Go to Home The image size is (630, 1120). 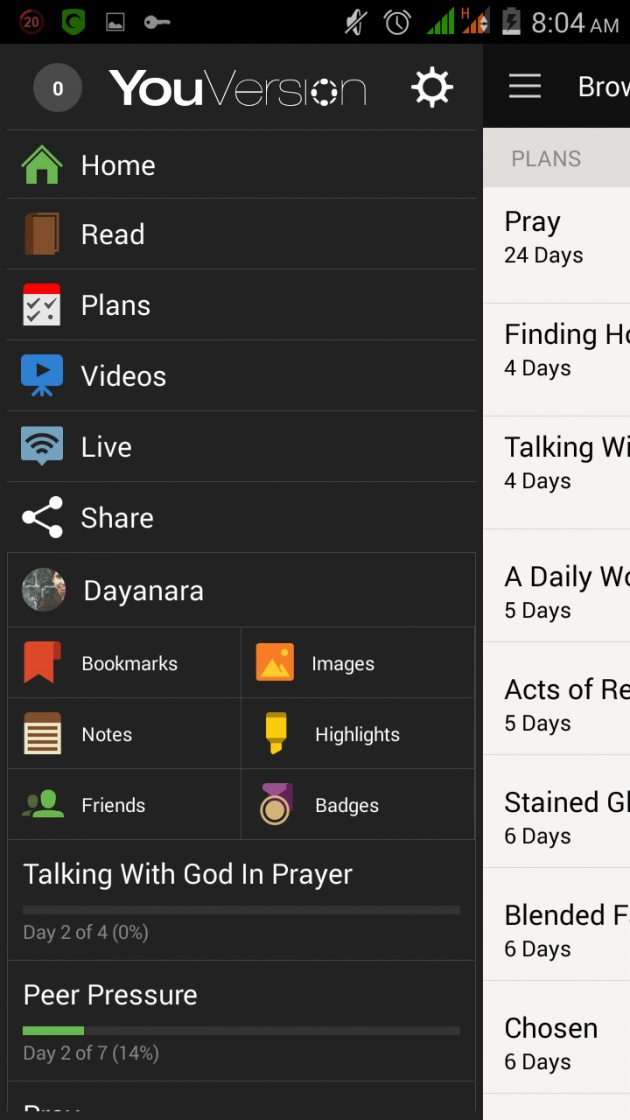(241, 165)
